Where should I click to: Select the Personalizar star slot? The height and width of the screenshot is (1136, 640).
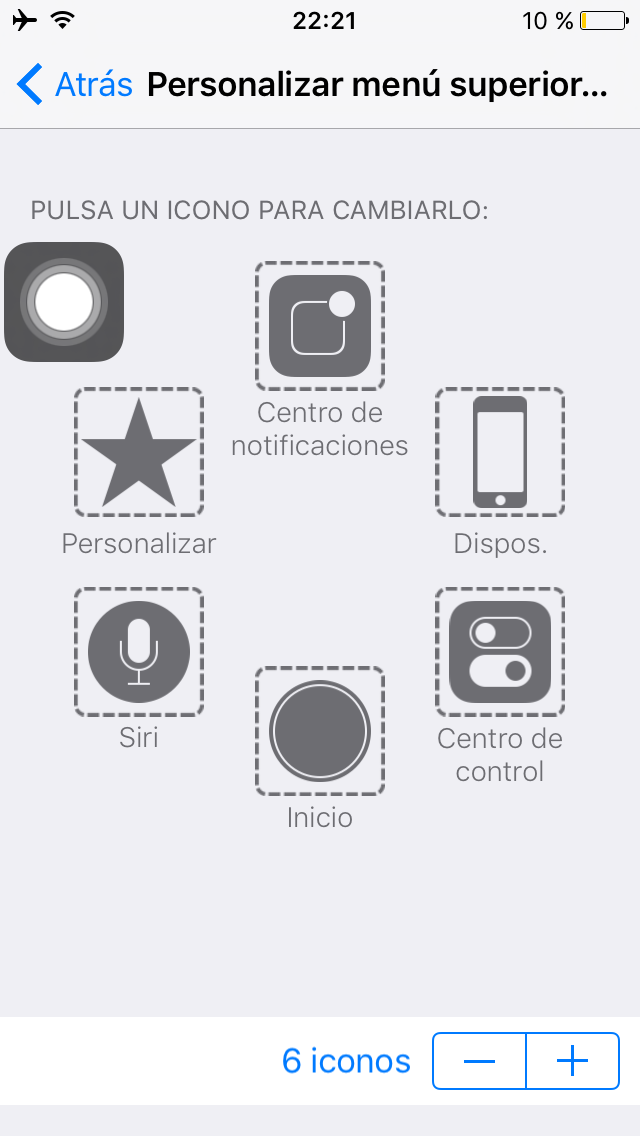click(x=138, y=452)
